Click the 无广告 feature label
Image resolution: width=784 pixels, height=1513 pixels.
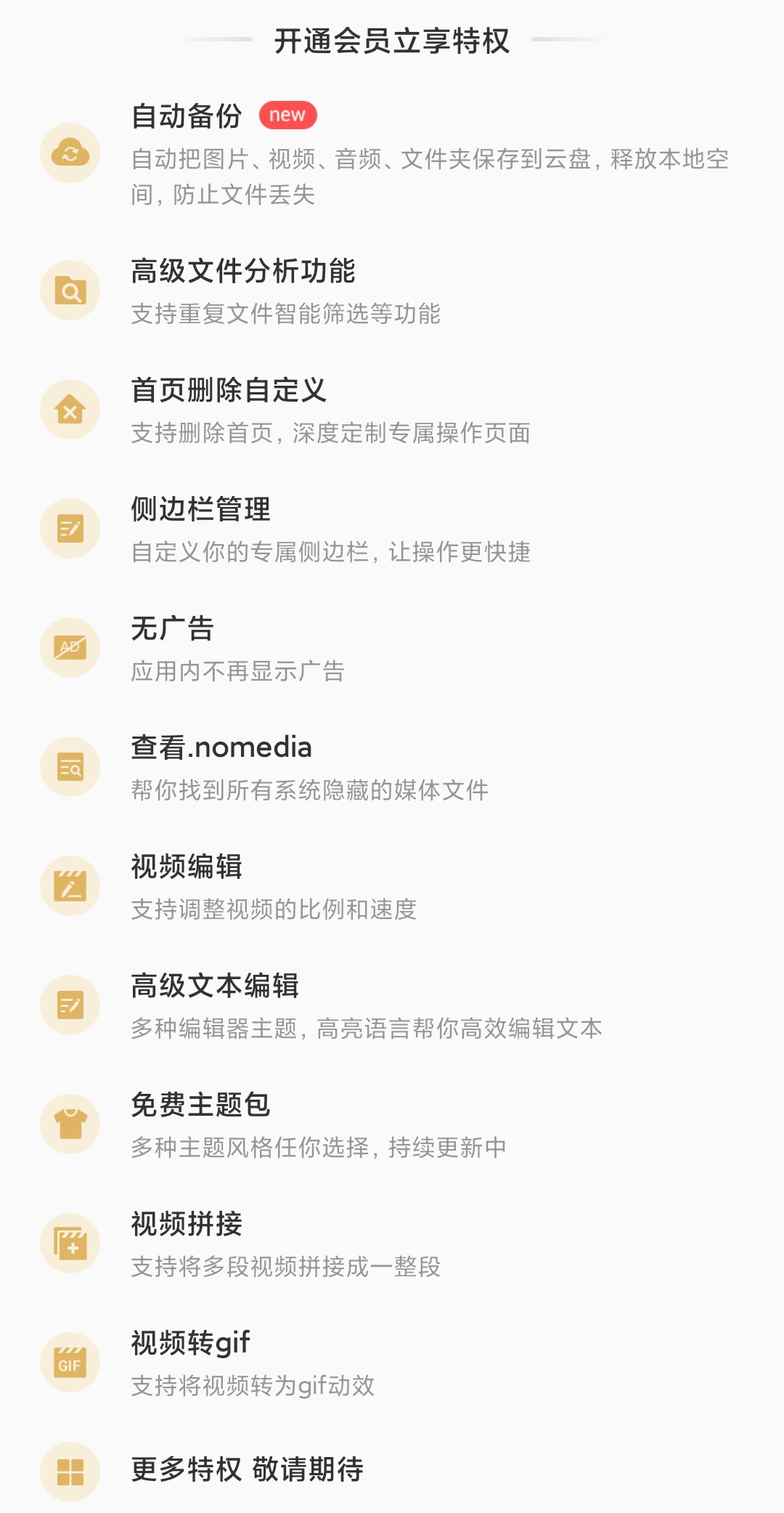click(172, 629)
